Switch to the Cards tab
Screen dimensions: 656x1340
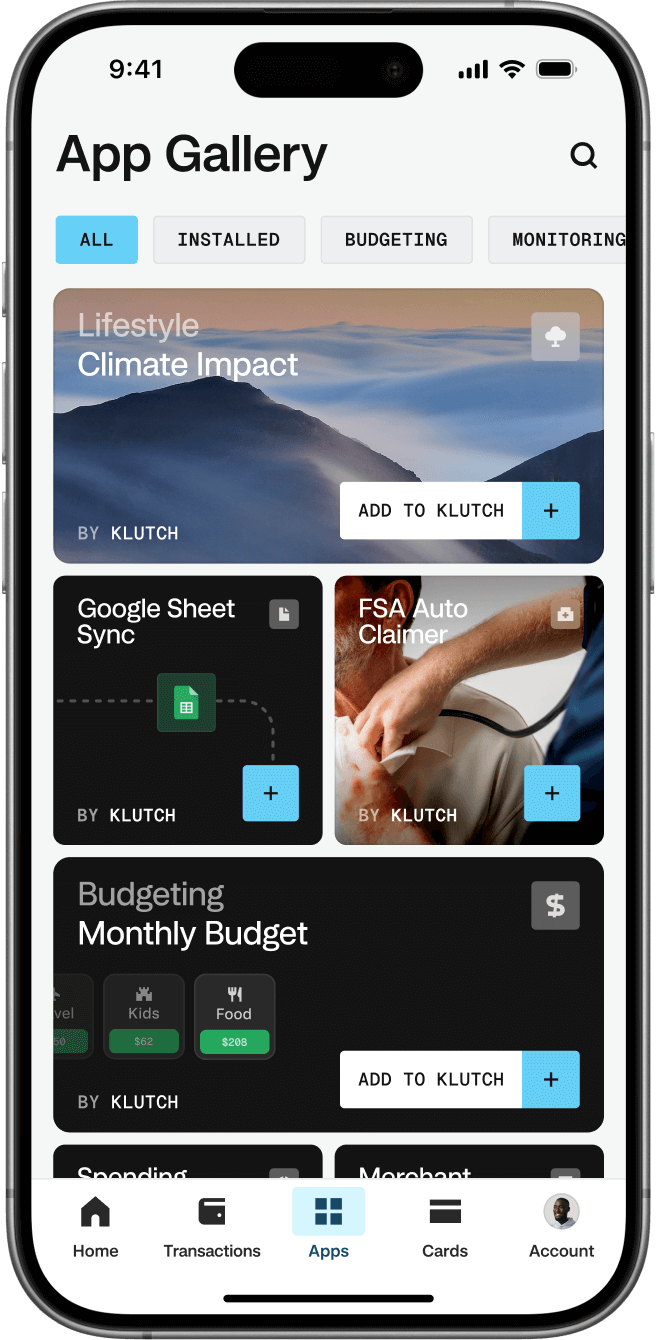pyautogui.click(x=445, y=1227)
